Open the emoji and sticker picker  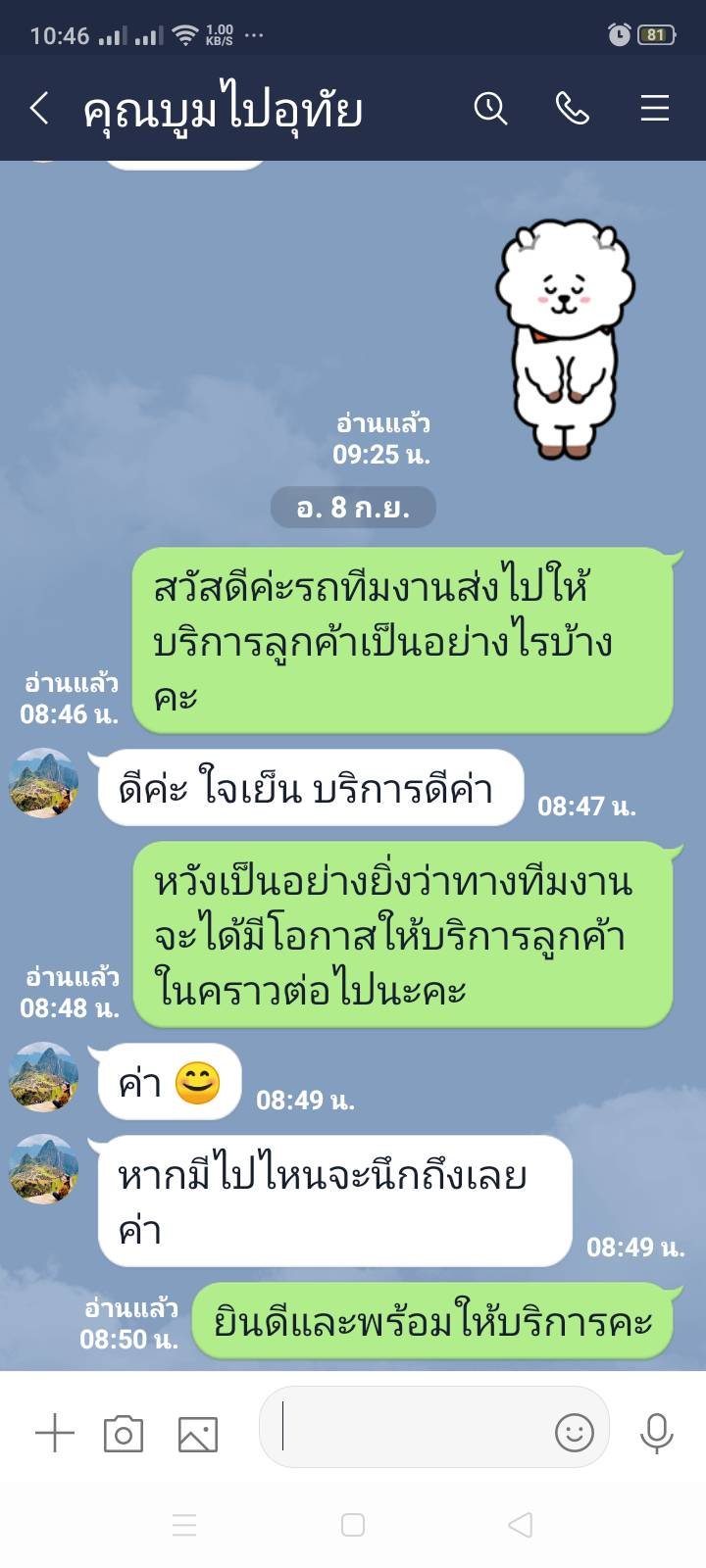tap(575, 1433)
